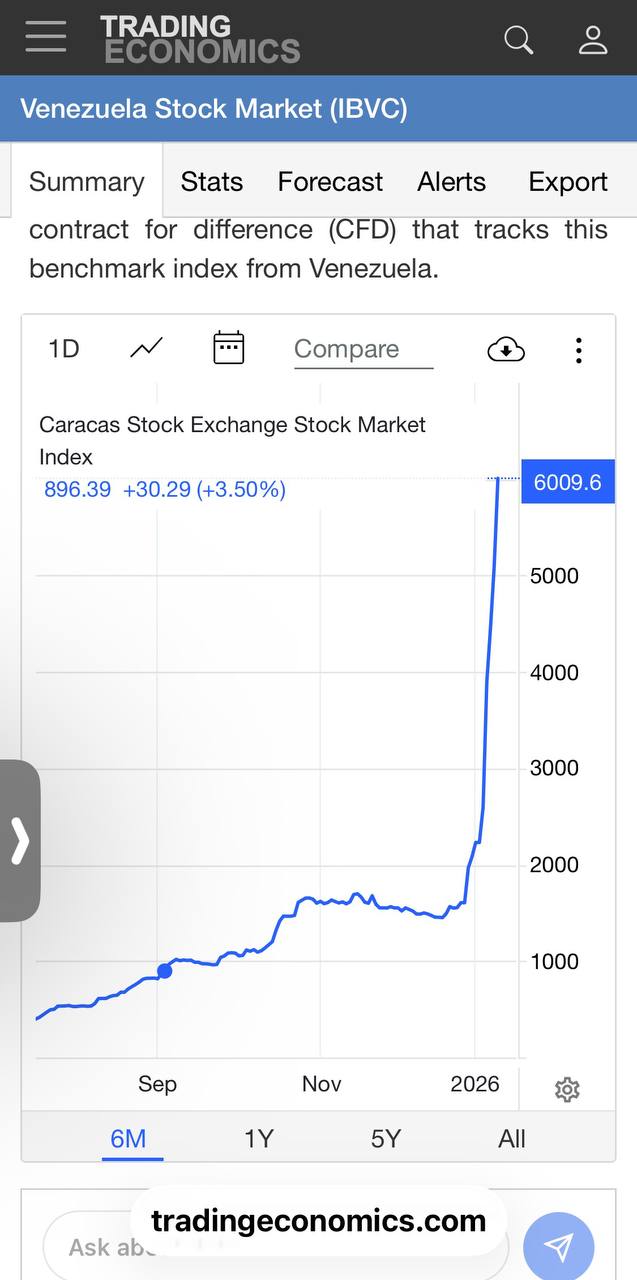
Task: Select the Summary tab
Action: click(87, 182)
